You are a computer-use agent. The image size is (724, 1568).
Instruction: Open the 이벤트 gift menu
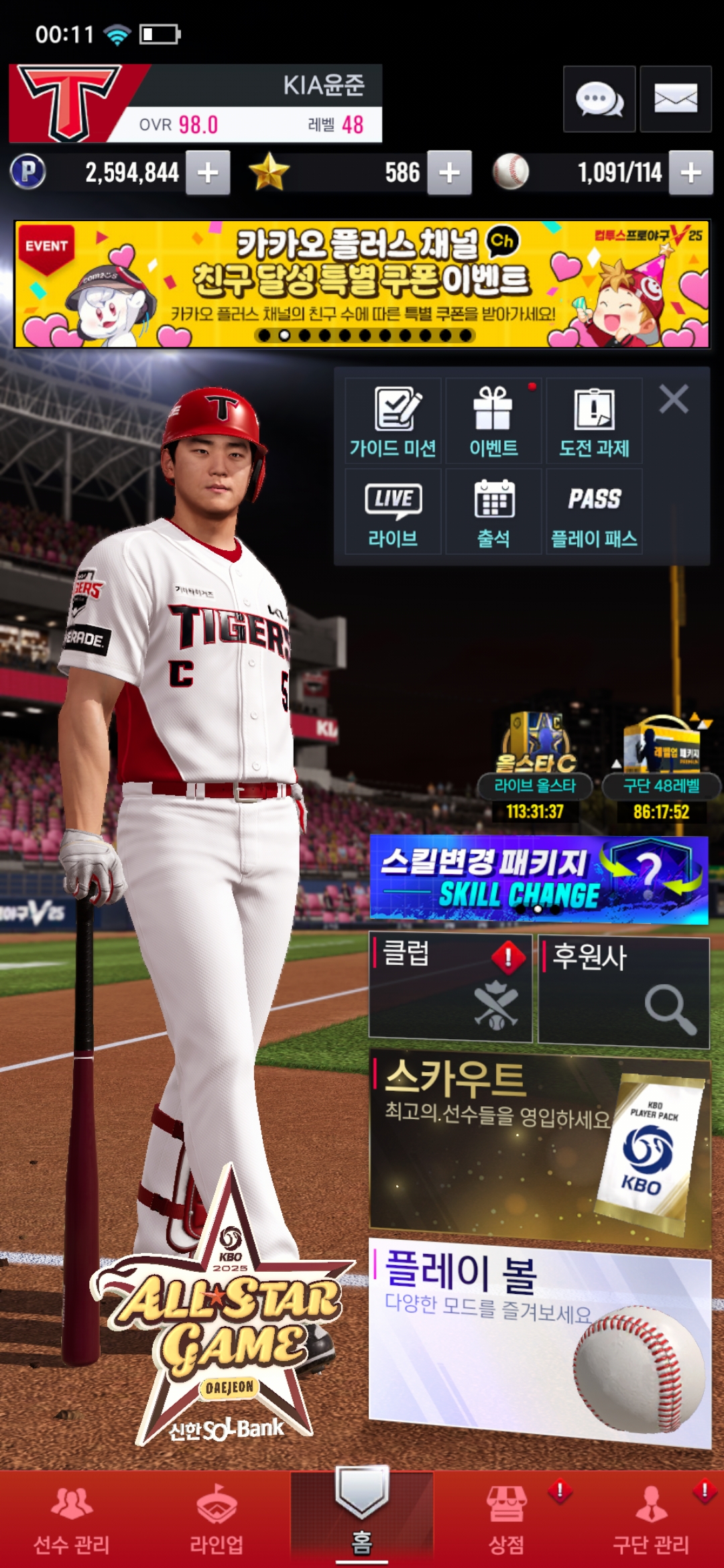[493, 421]
